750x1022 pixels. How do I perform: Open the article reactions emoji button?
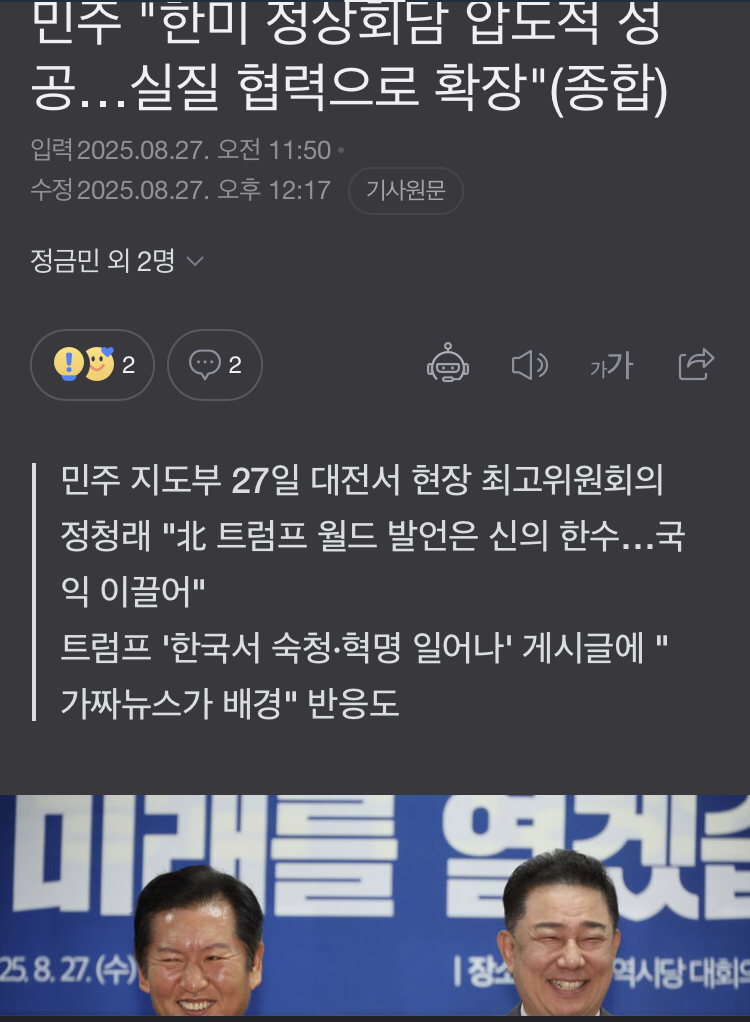point(92,365)
